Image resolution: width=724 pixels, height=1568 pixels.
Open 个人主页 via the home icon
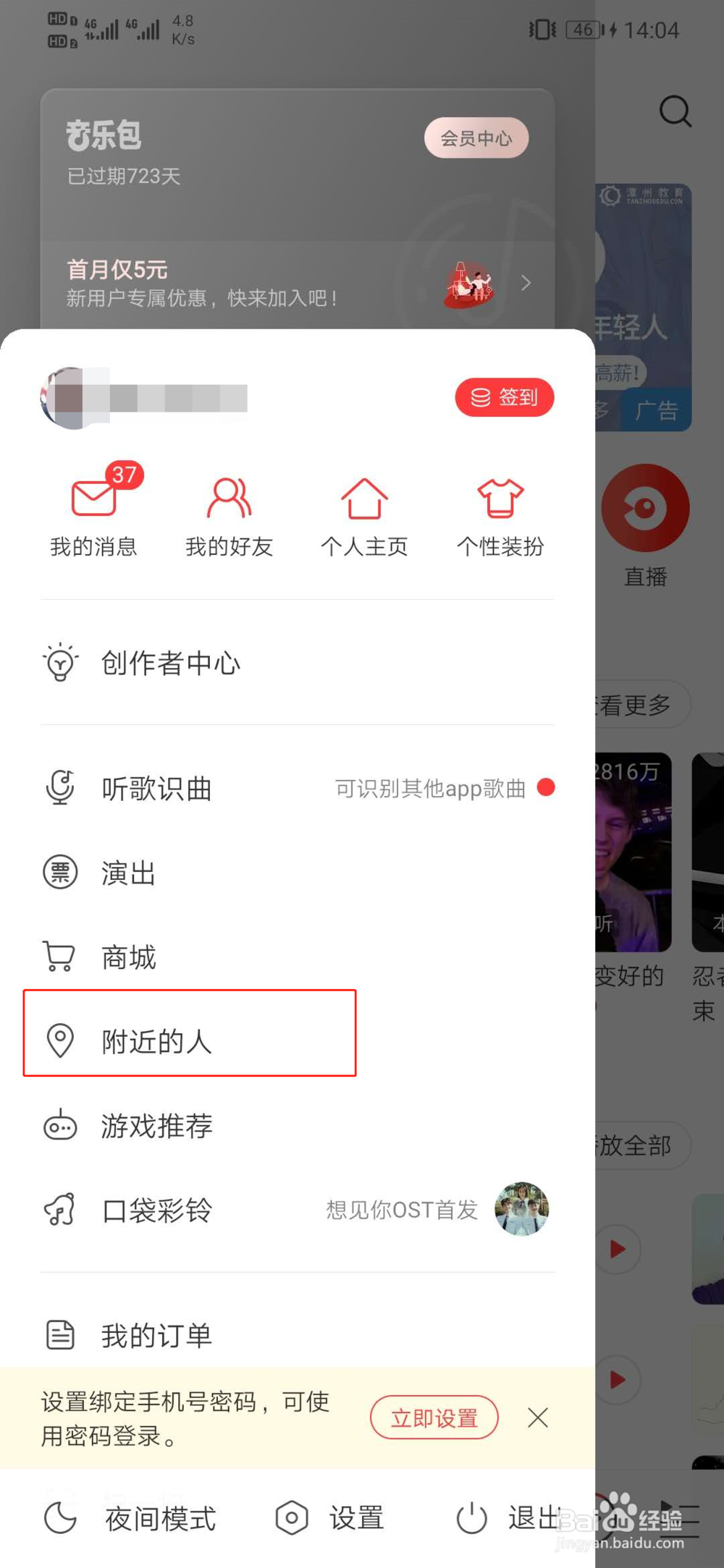(x=363, y=507)
